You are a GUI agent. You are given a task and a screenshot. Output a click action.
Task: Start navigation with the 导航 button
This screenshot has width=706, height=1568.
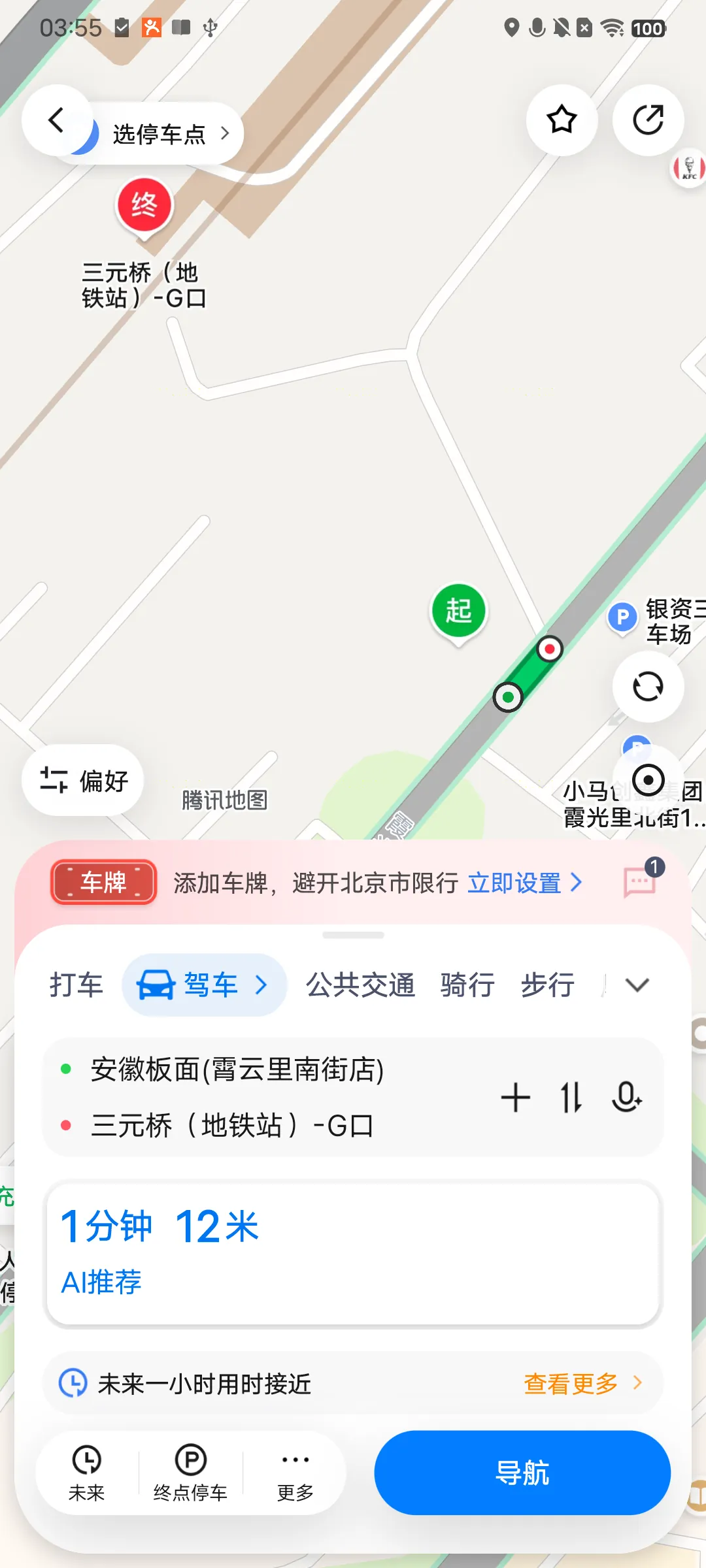pos(522,1473)
